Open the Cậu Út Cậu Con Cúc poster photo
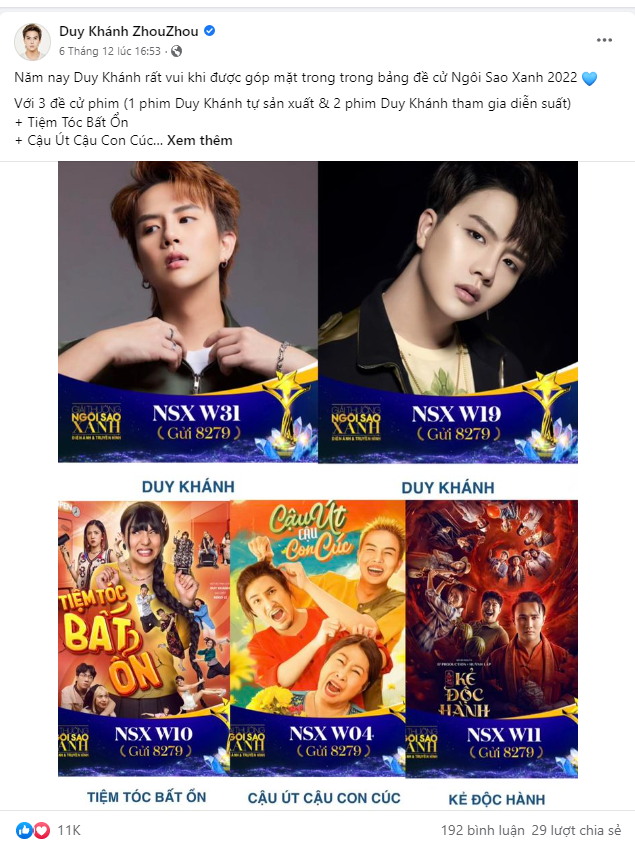Viewport: 635px width, 848px height. pyautogui.click(x=317, y=638)
